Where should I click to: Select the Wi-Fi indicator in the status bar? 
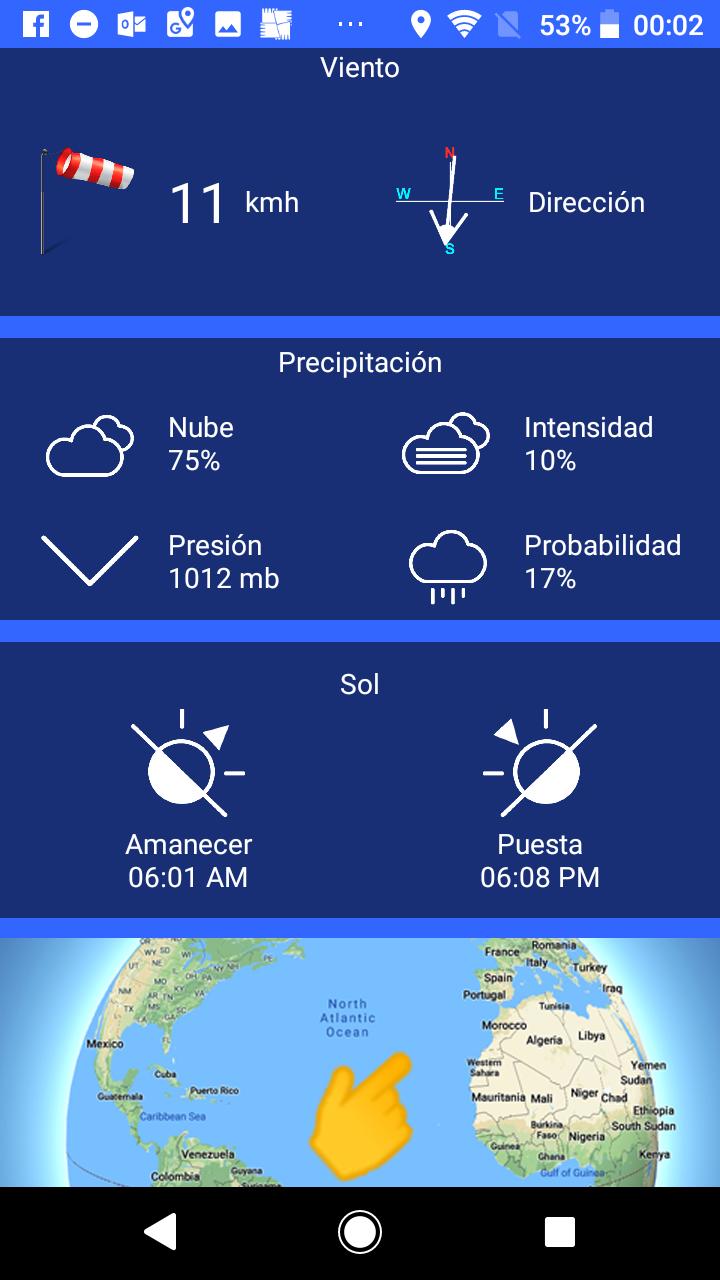coord(466,22)
